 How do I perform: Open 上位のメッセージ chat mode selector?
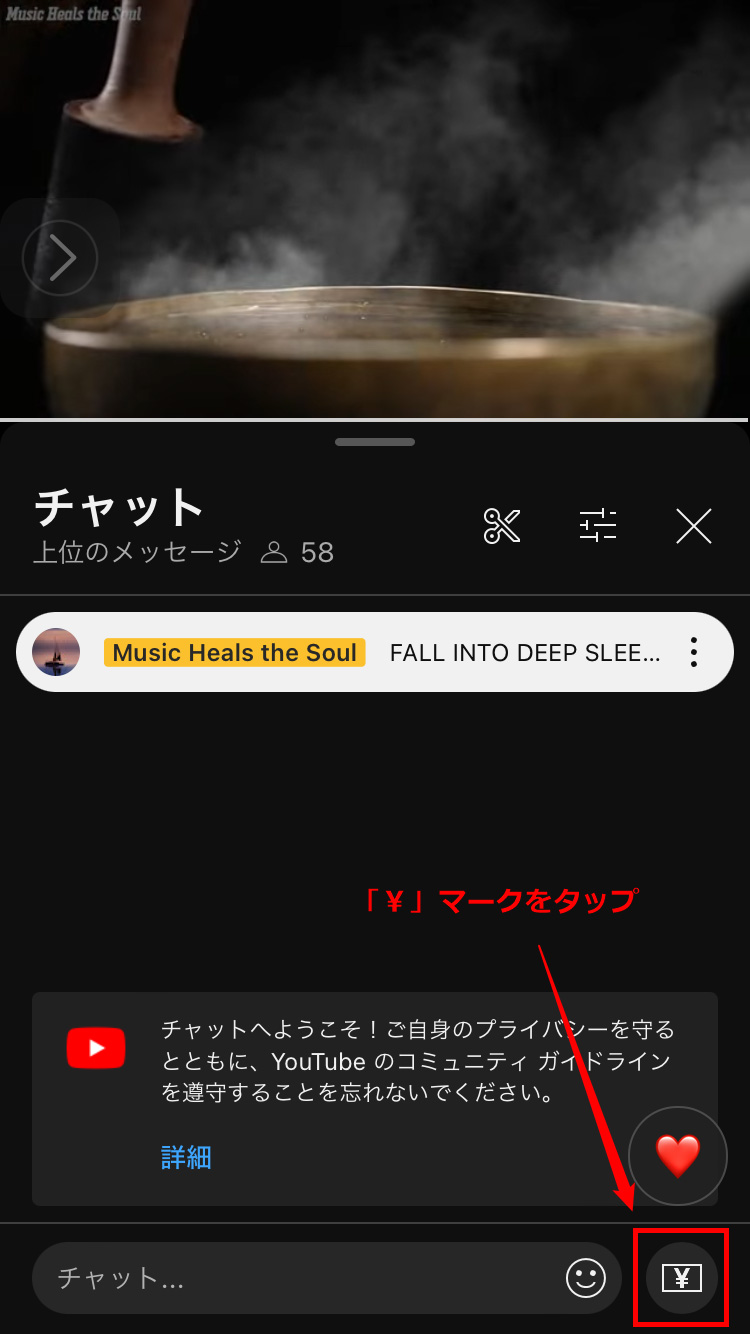point(137,552)
